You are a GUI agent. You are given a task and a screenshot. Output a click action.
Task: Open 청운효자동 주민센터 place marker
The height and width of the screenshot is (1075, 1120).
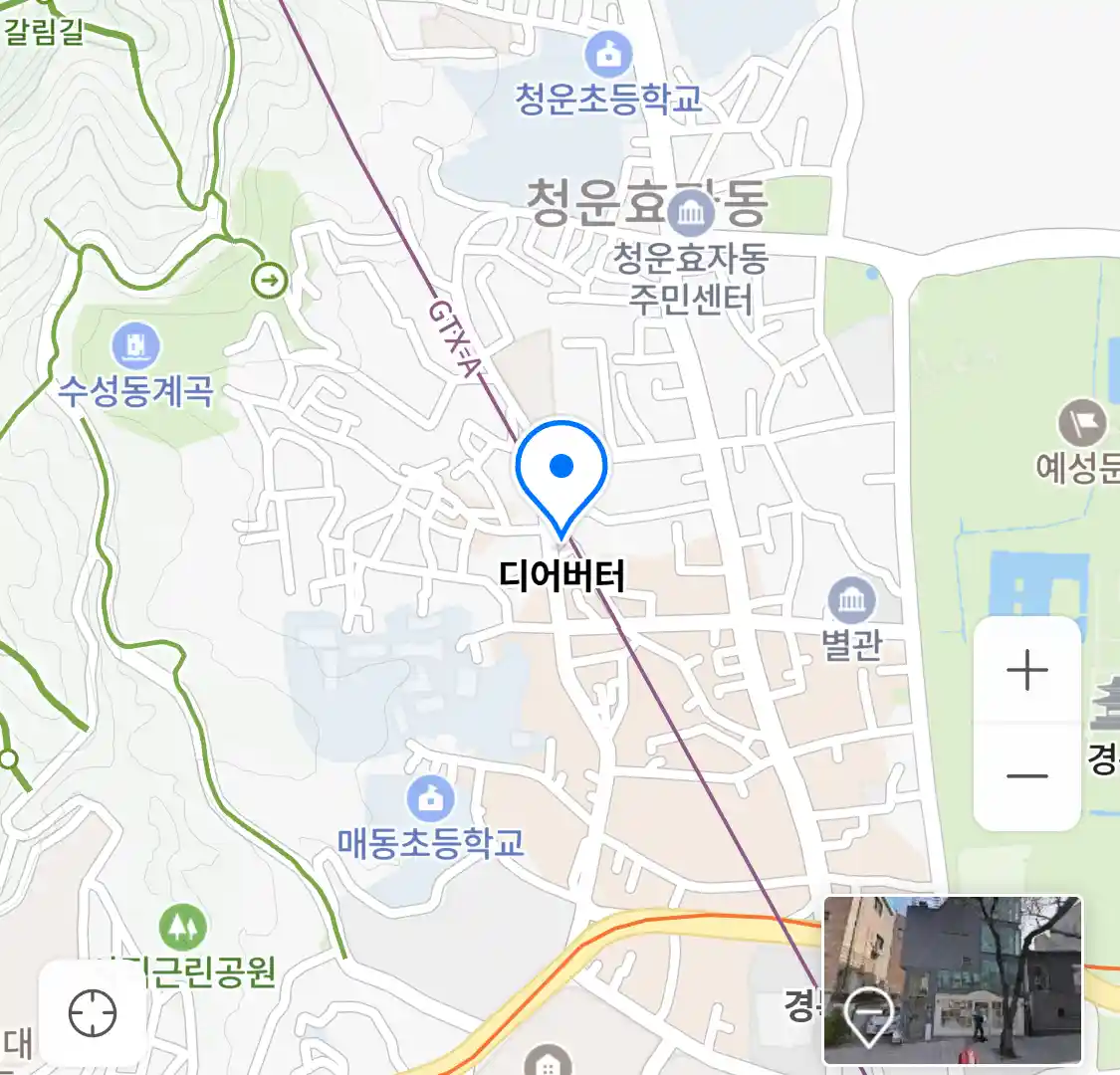click(x=691, y=212)
